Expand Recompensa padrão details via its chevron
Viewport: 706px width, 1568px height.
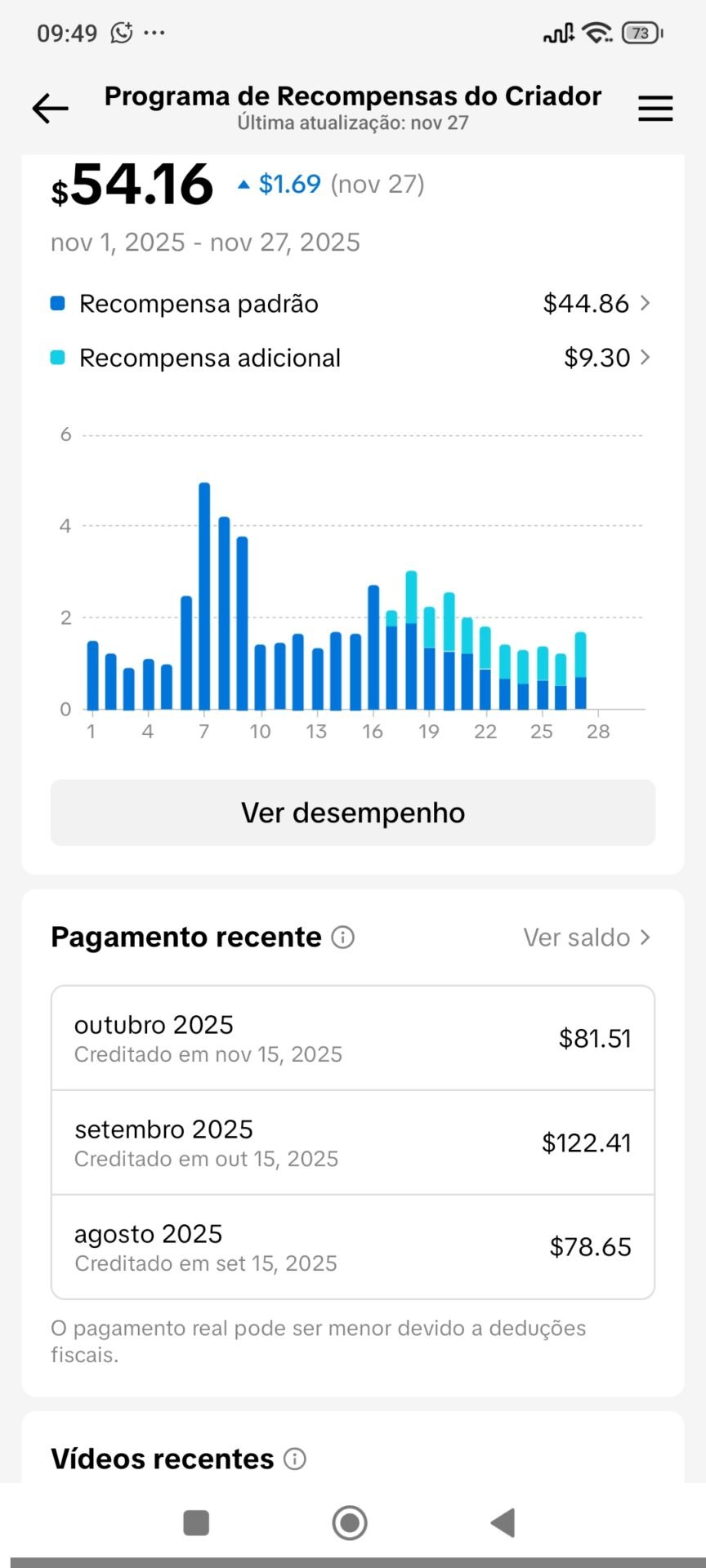point(645,303)
